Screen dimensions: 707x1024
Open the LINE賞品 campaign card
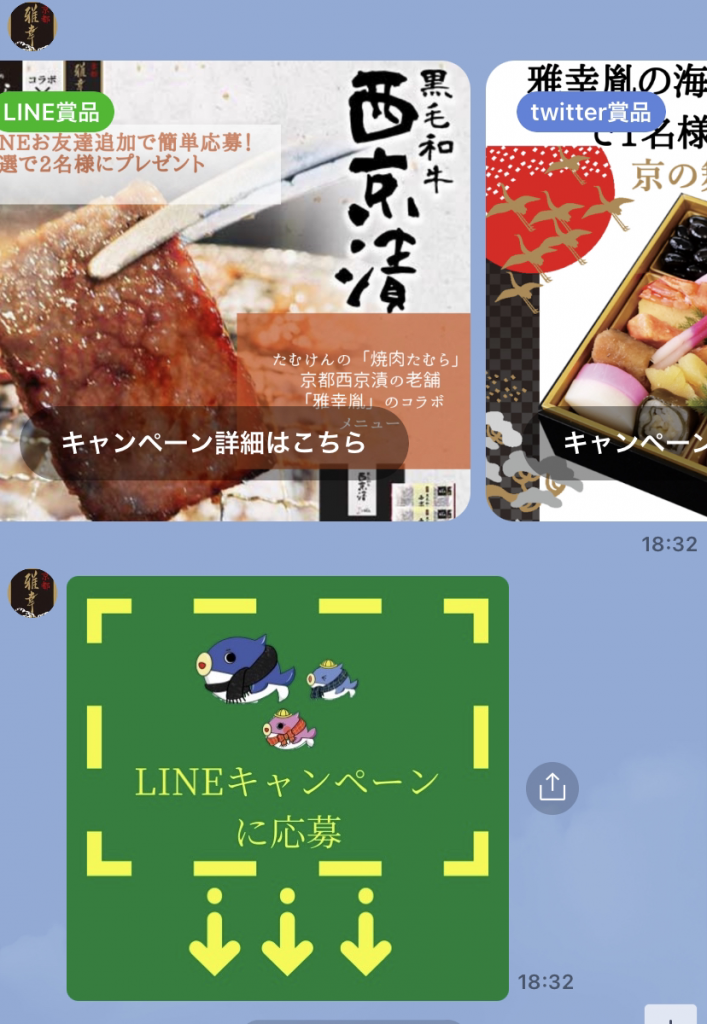pos(234,290)
